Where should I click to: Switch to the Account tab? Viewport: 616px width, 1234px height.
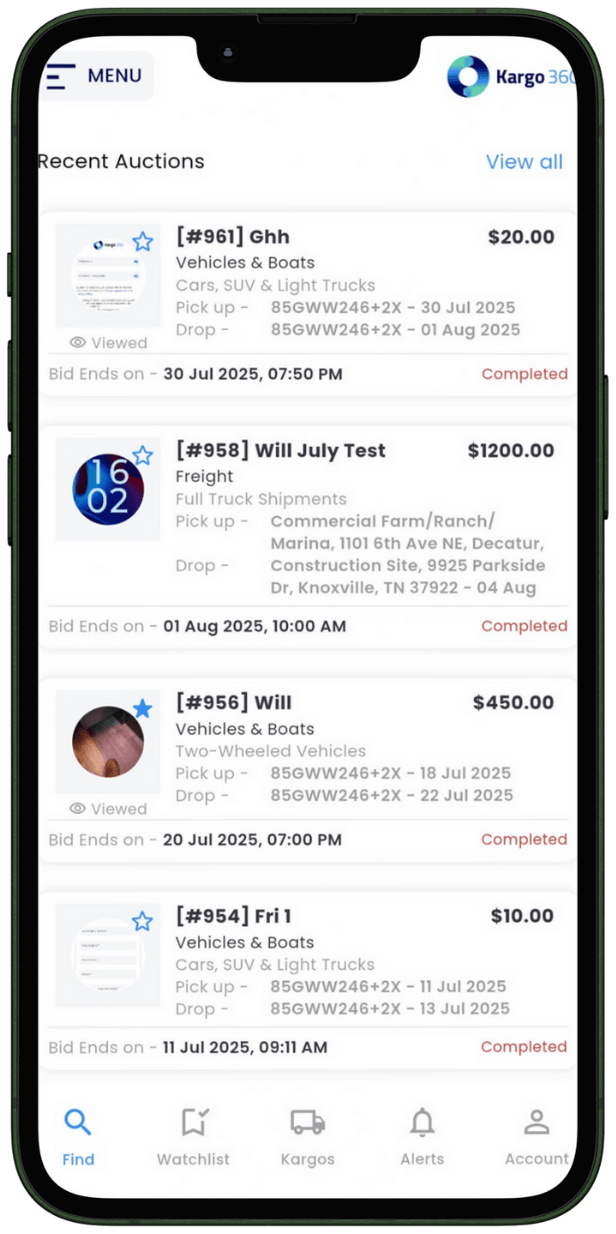(536, 1137)
